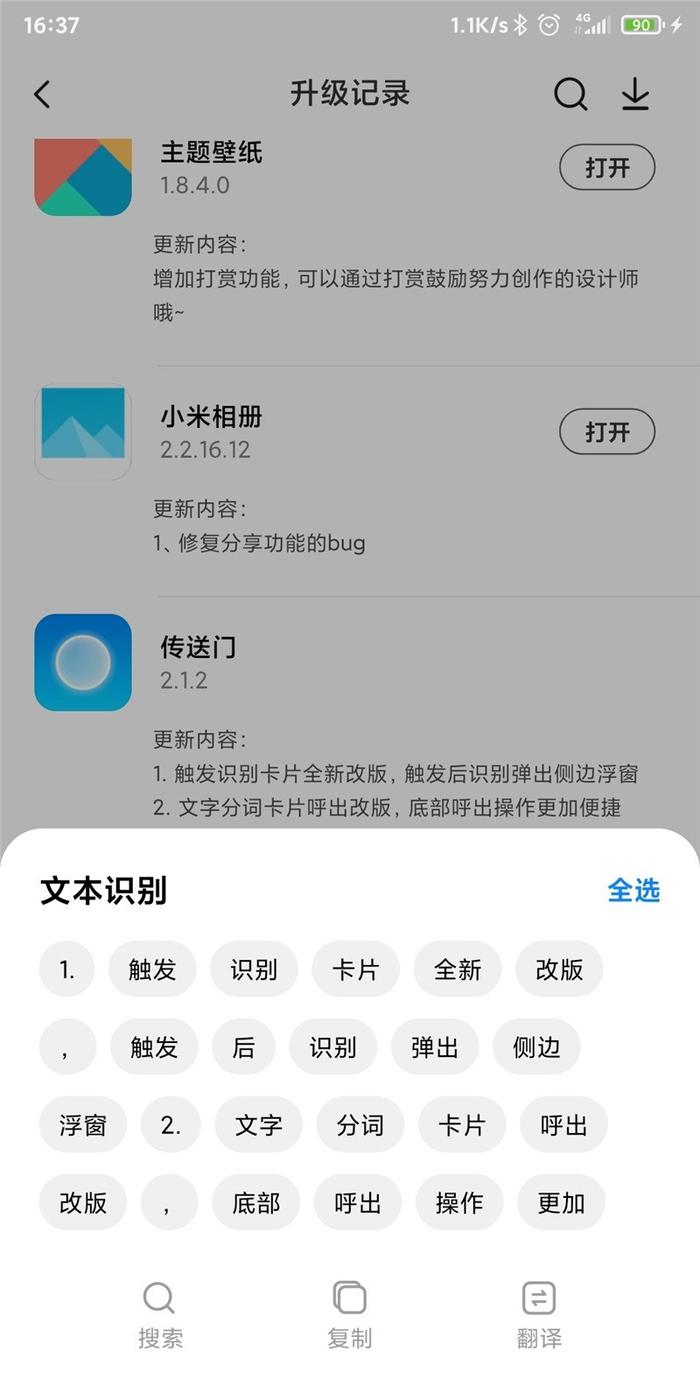The width and height of the screenshot is (700, 1400).
Task: Select the 分词 word chip
Action: [360, 1125]
